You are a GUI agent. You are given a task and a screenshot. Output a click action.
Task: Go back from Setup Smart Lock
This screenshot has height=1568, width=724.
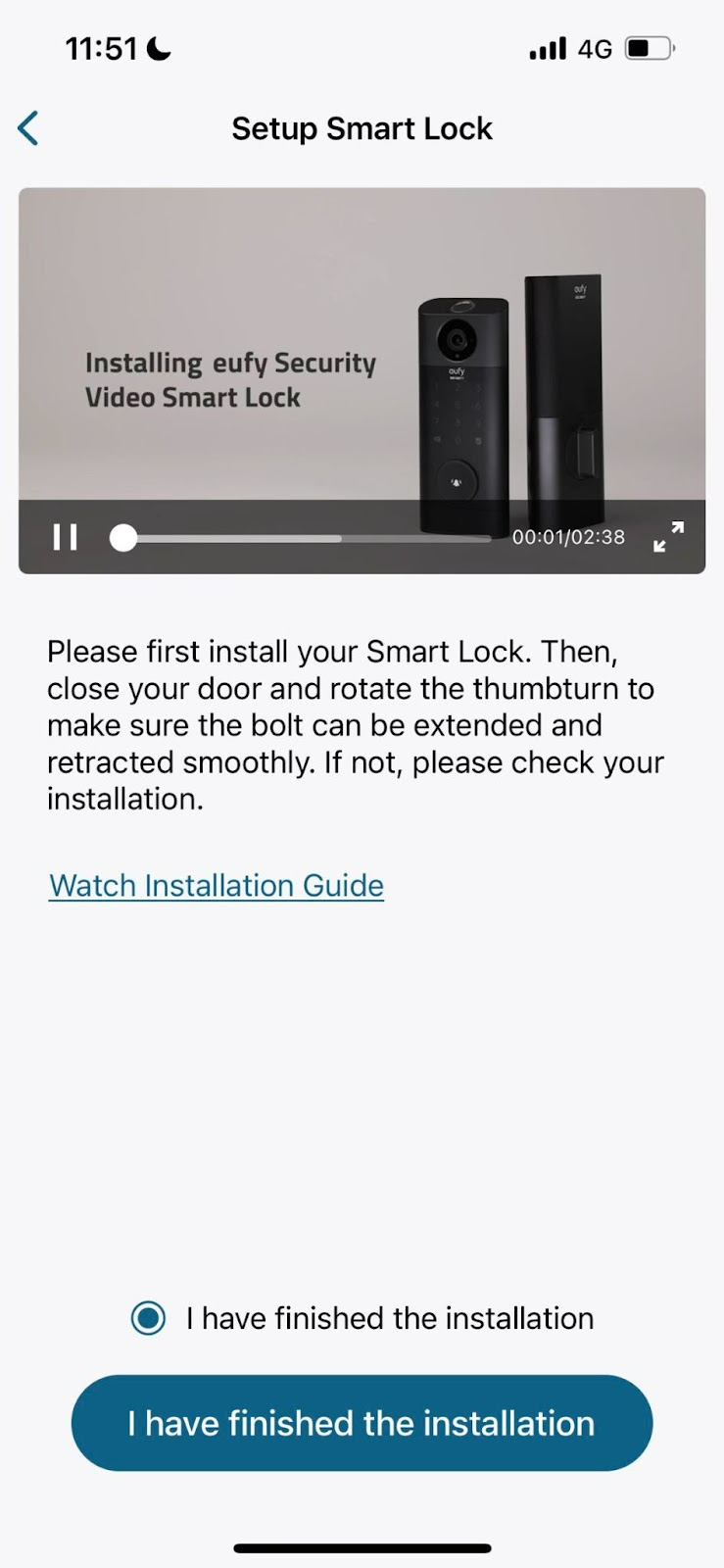(x=28, y=128)
